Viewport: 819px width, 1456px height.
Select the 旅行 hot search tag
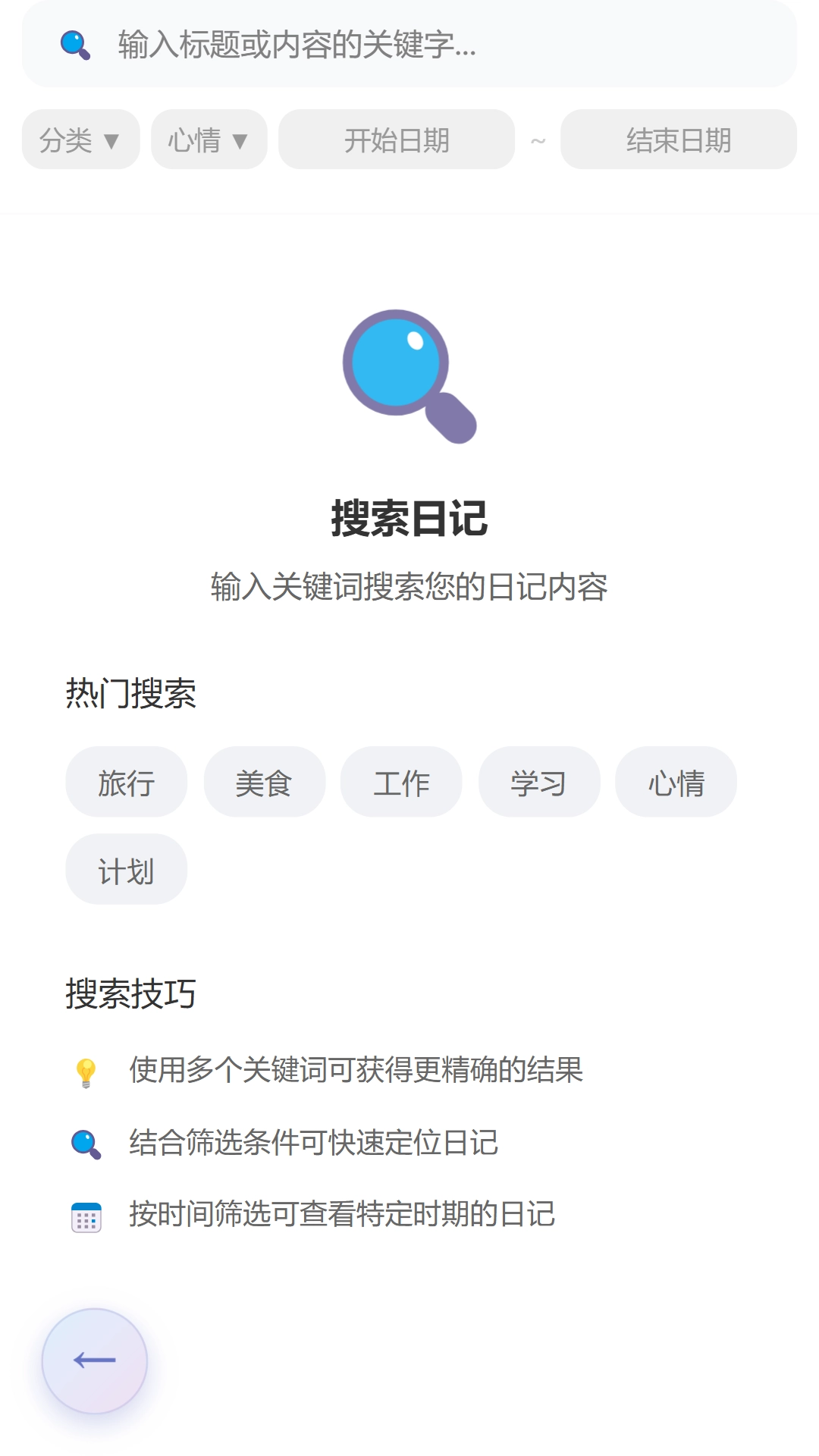(x=126, y=781)
